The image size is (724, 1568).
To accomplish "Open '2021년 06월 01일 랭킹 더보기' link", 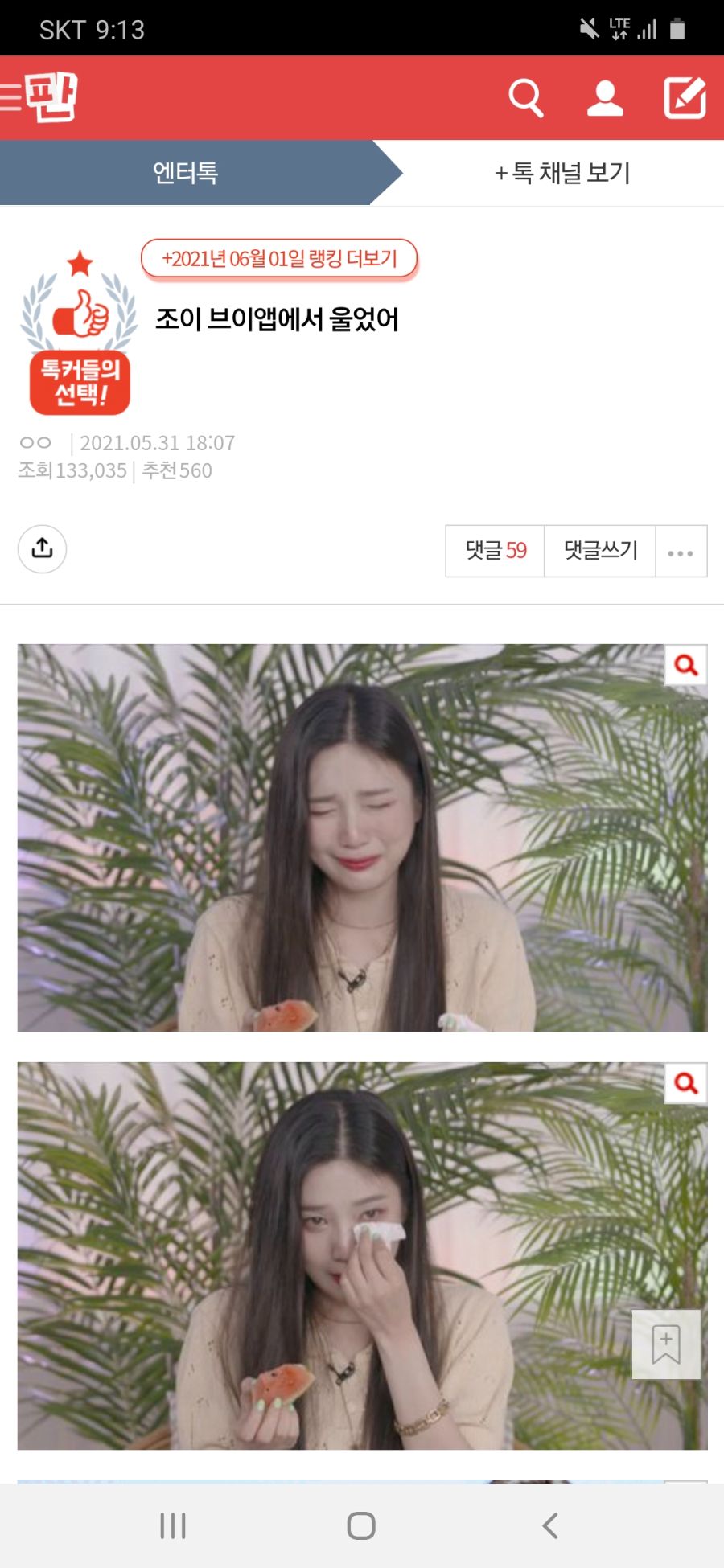I will tap(280, 258).
